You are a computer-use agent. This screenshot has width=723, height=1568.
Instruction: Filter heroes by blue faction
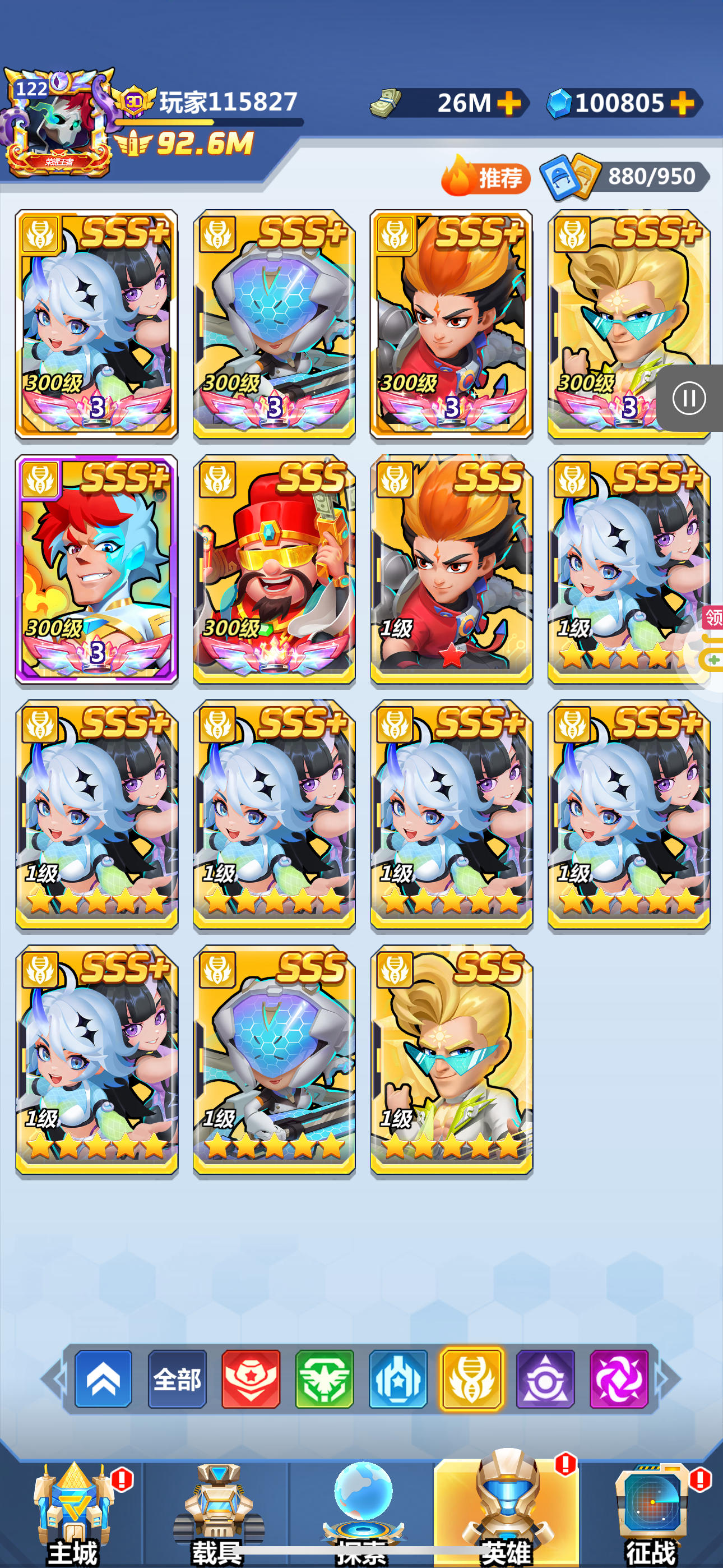[398, 1378]
